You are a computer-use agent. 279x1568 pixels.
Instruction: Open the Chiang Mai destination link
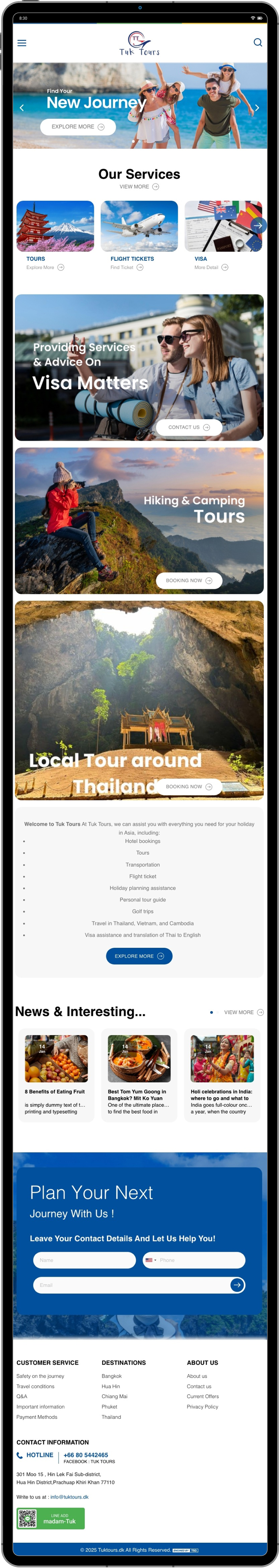tap(114, 1396)
